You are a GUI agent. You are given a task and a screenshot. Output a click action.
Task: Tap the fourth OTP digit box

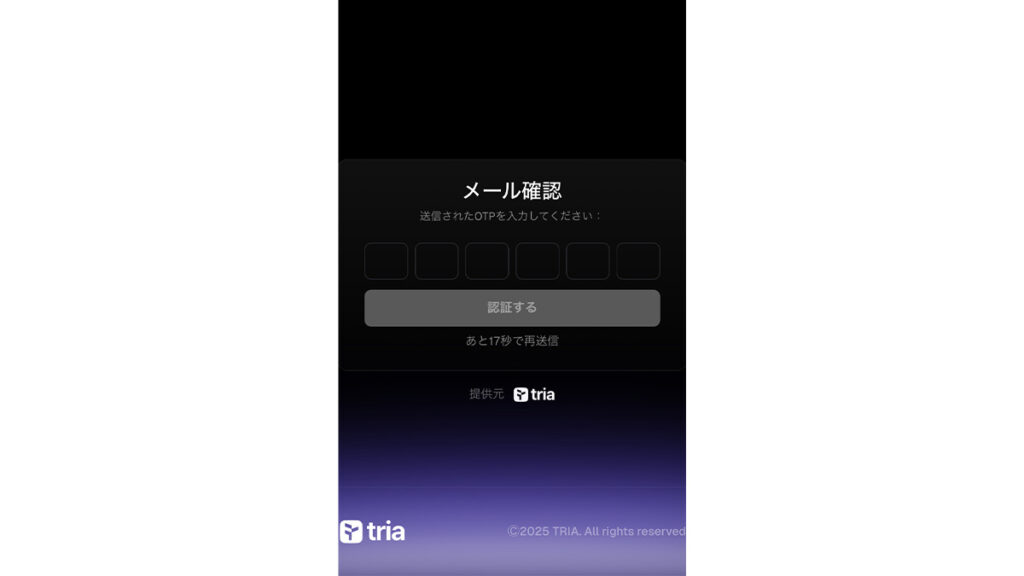pyautogui.click(x=537, y=261)
